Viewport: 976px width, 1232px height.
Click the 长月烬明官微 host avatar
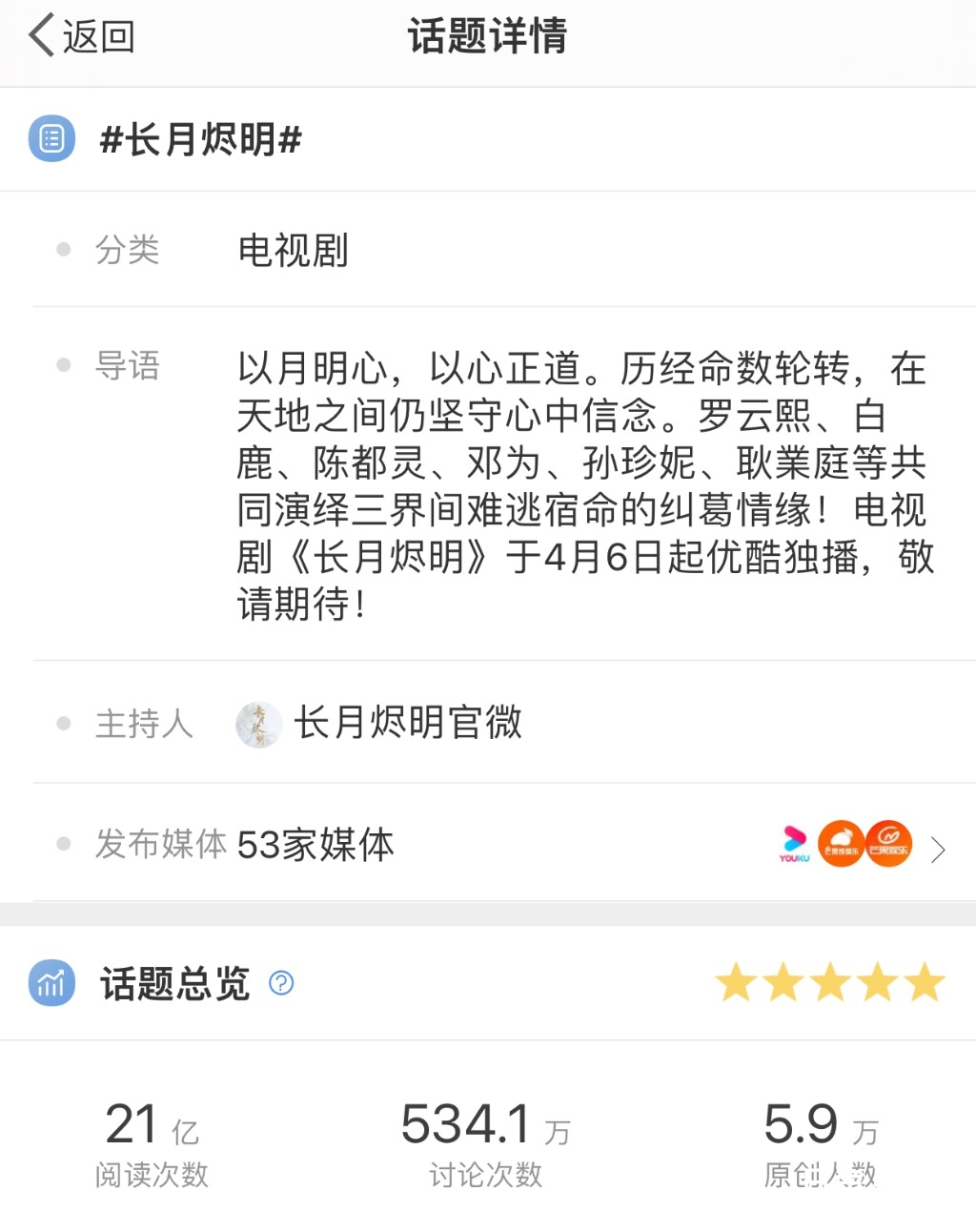point(258,725)
